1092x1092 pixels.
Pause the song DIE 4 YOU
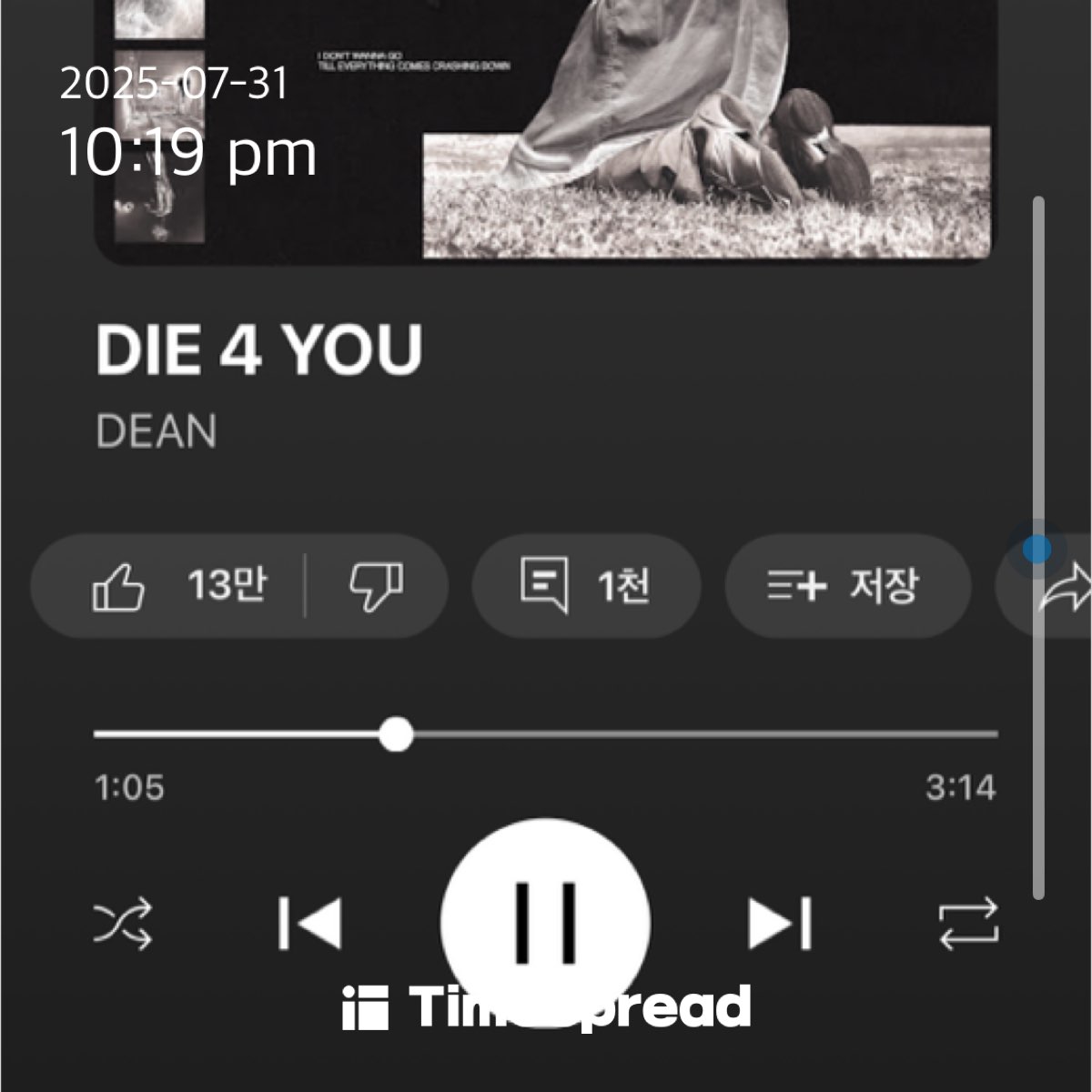[x=545, y=921]
